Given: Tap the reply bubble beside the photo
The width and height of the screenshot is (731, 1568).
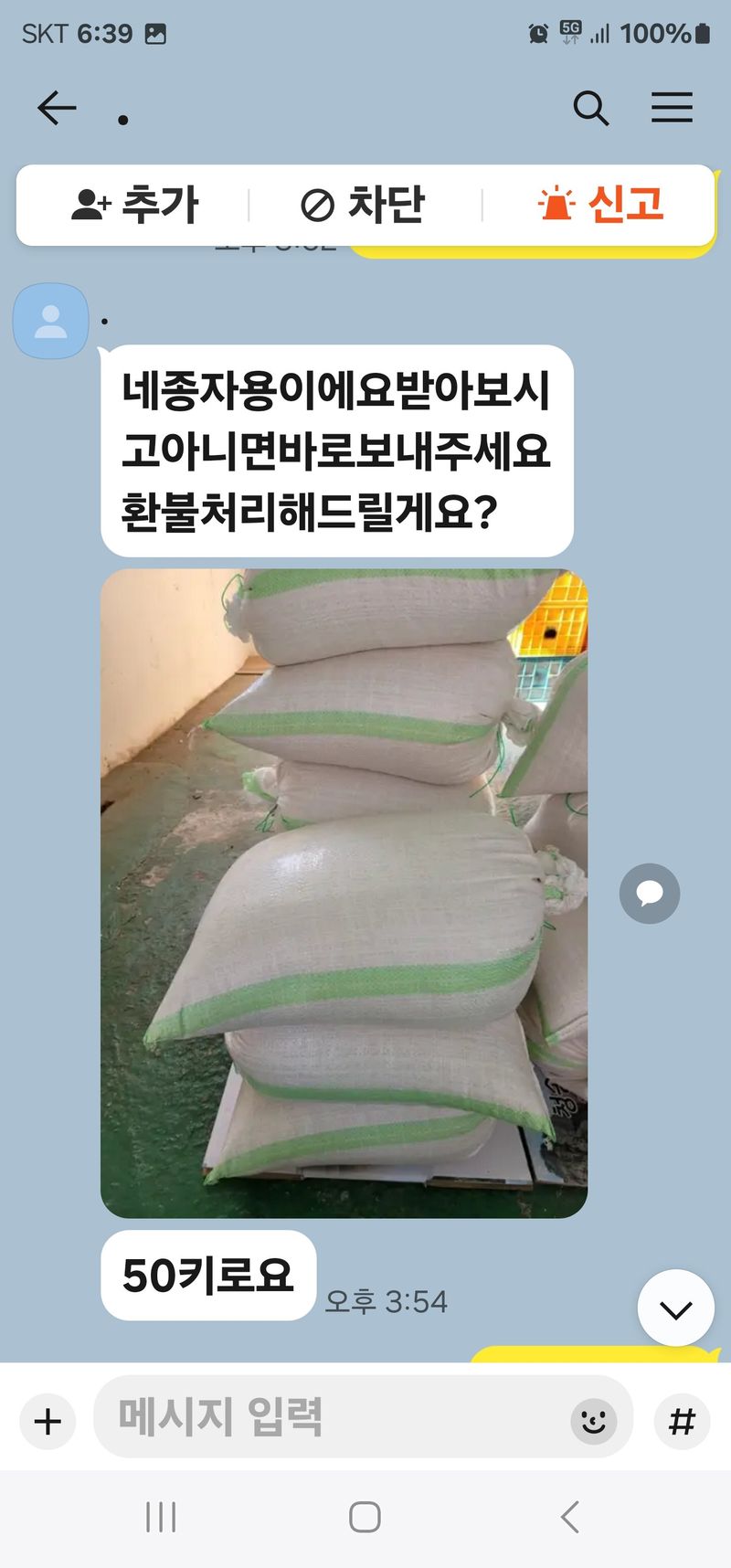Looking at the screenshot, I should point(649,893).
